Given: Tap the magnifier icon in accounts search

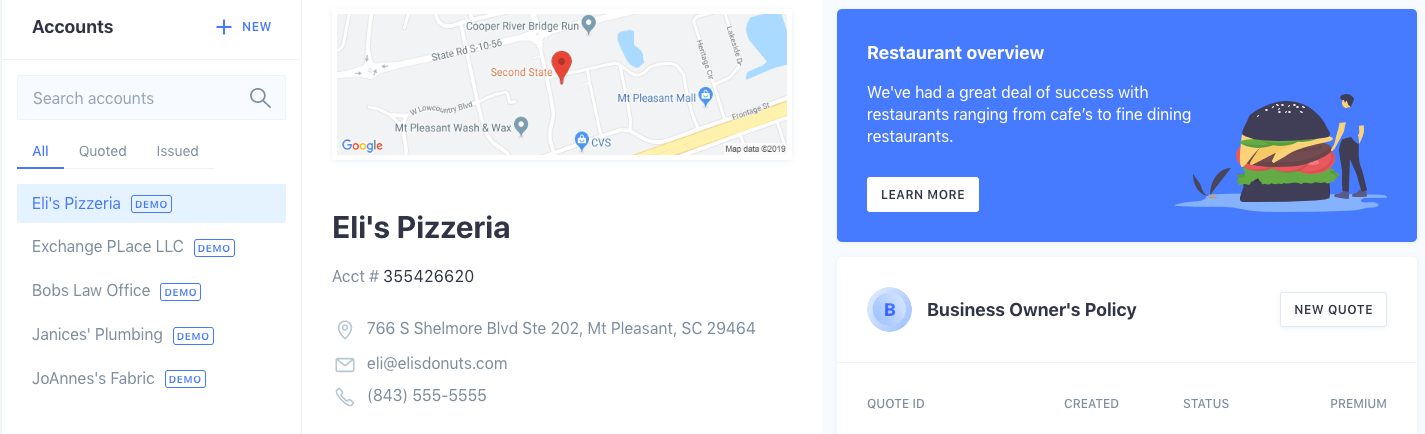Looking at the screenshot, I should [x=260, y=98].
